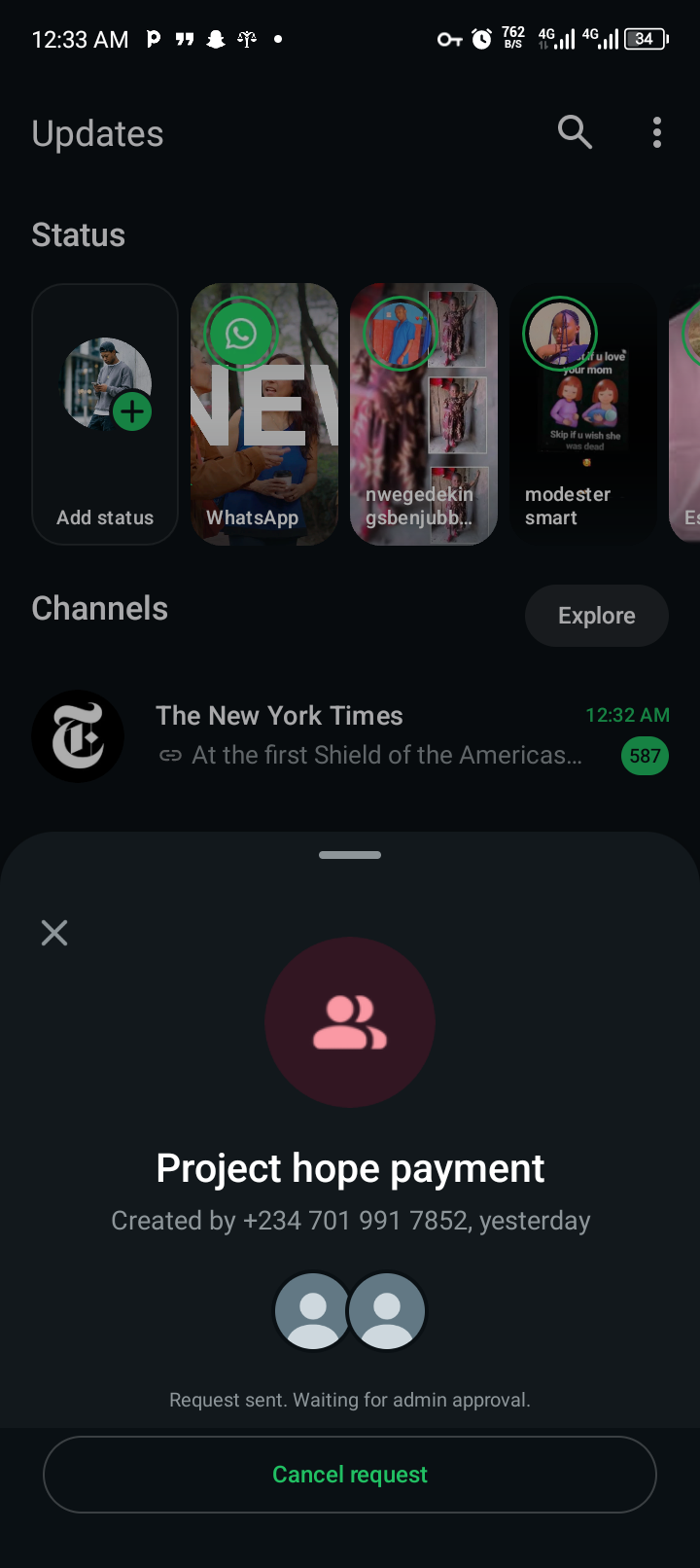
Task: Open search in Updates
Action: coord(575,132)
